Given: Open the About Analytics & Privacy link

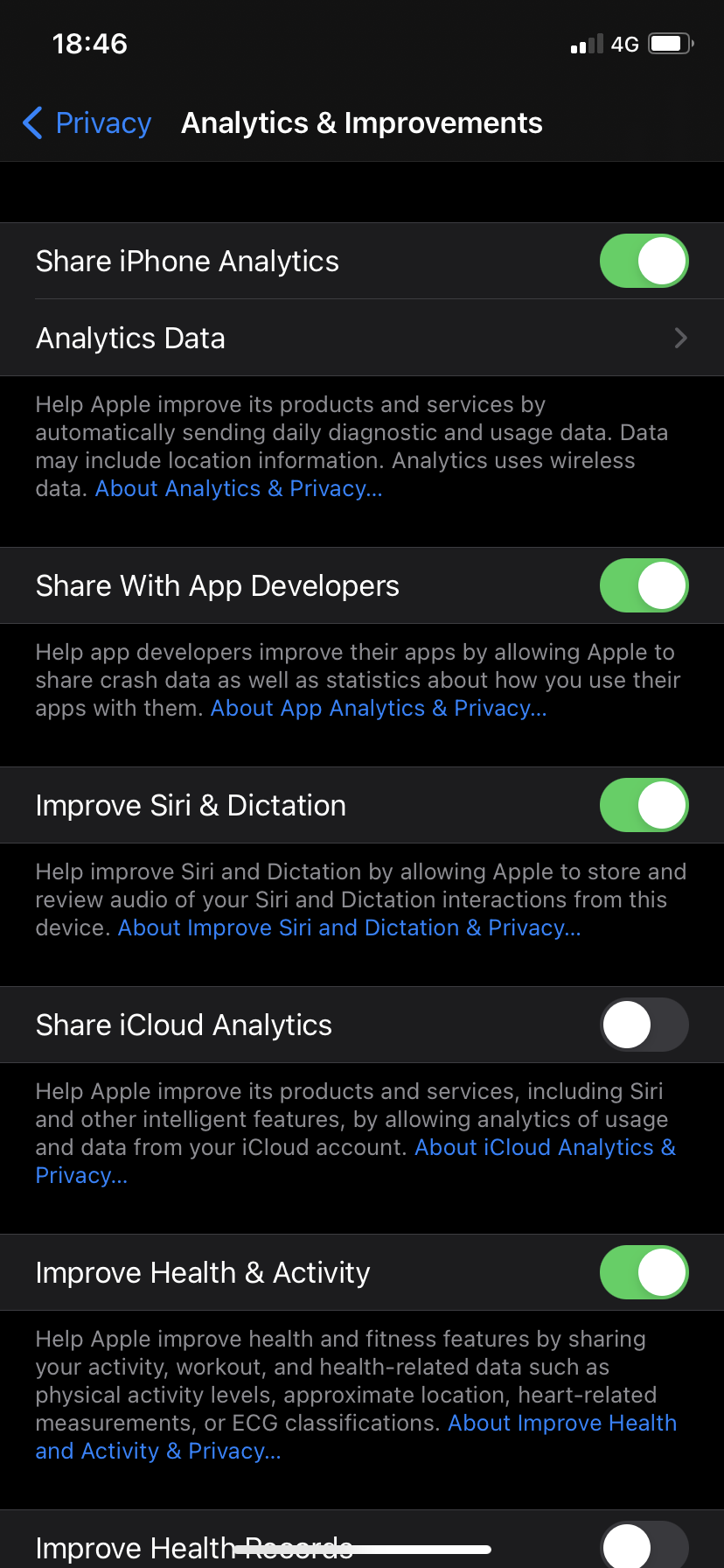Looking at the screenshot, I should tap(239, 488).
